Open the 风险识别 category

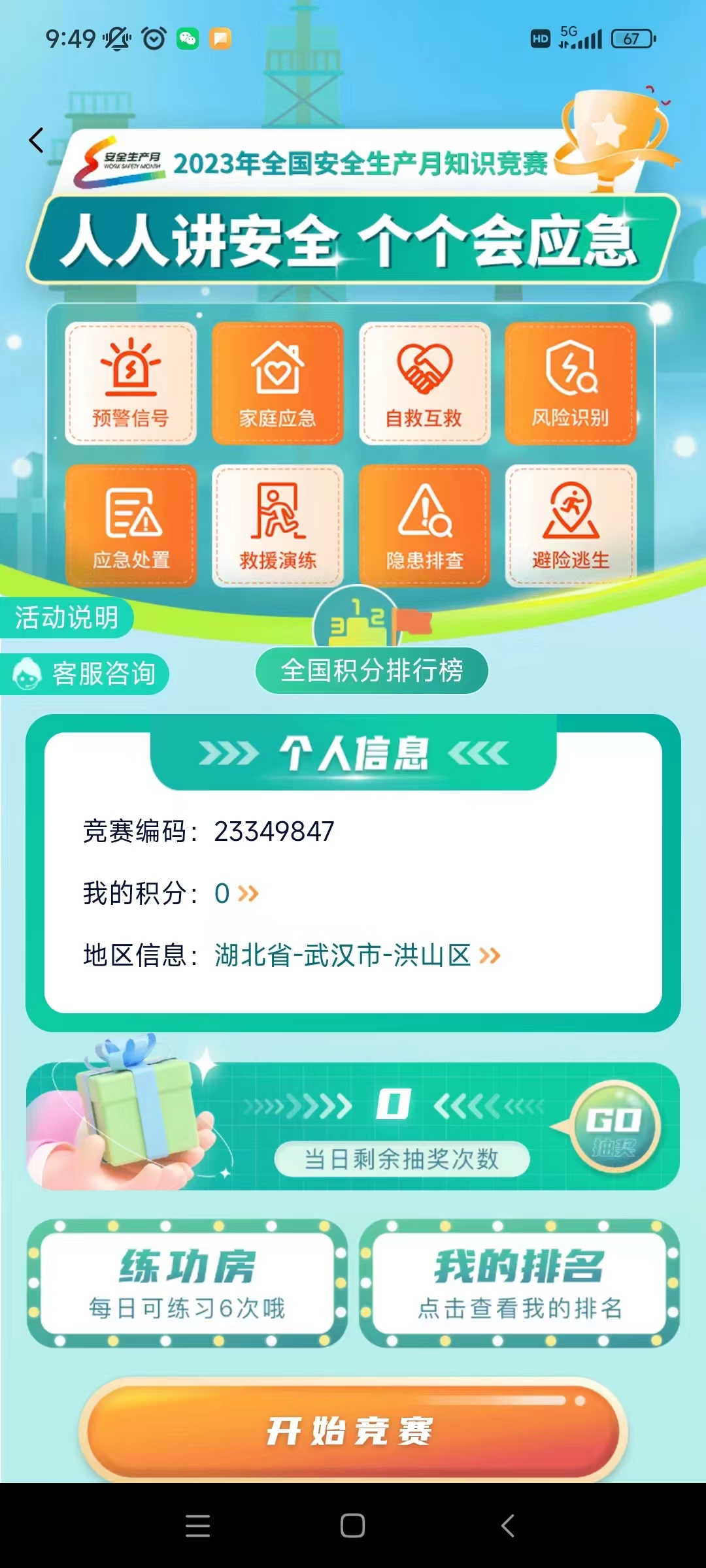570,384
